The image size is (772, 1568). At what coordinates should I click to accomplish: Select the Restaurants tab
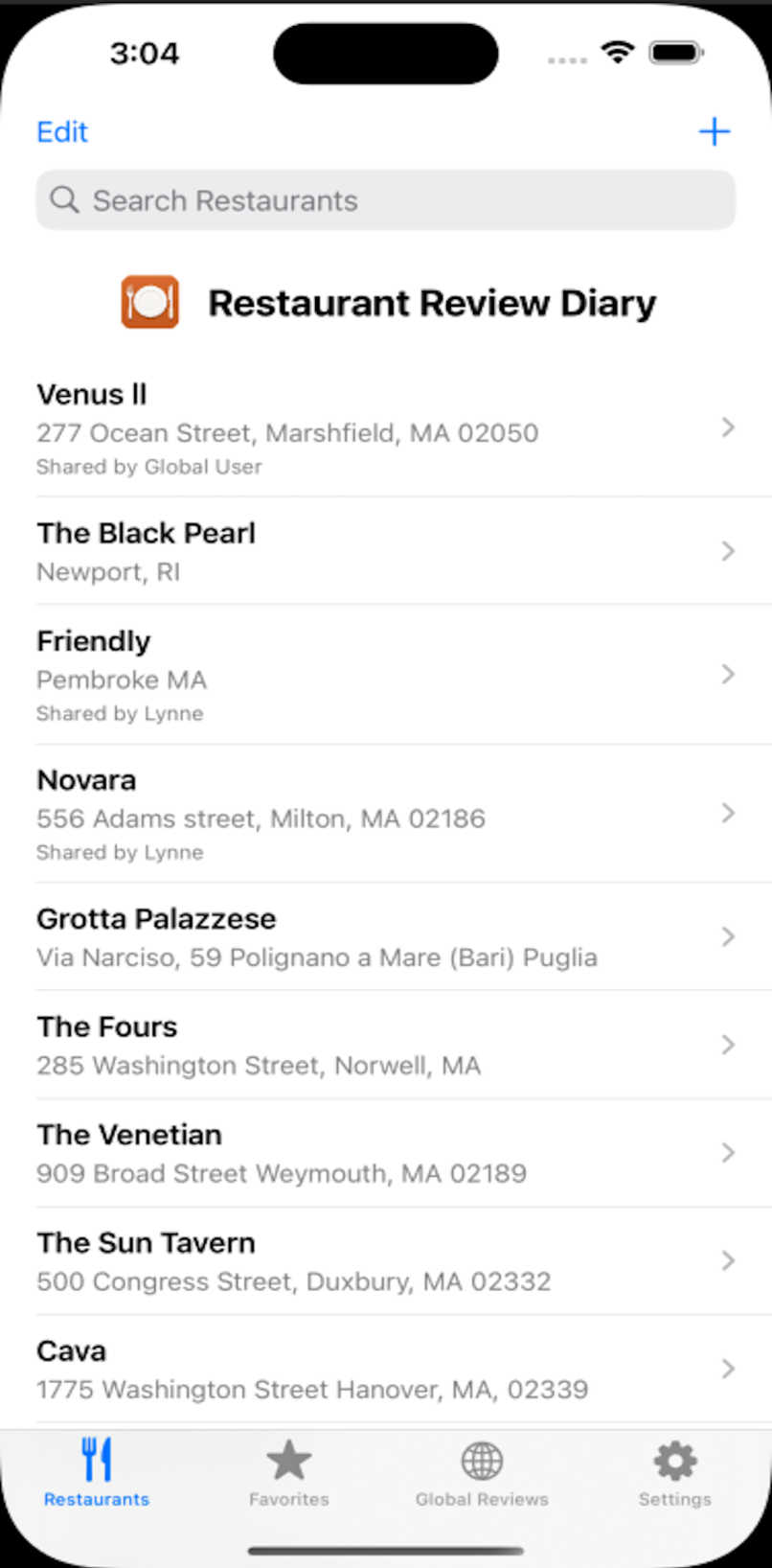tap(97, 1474)
